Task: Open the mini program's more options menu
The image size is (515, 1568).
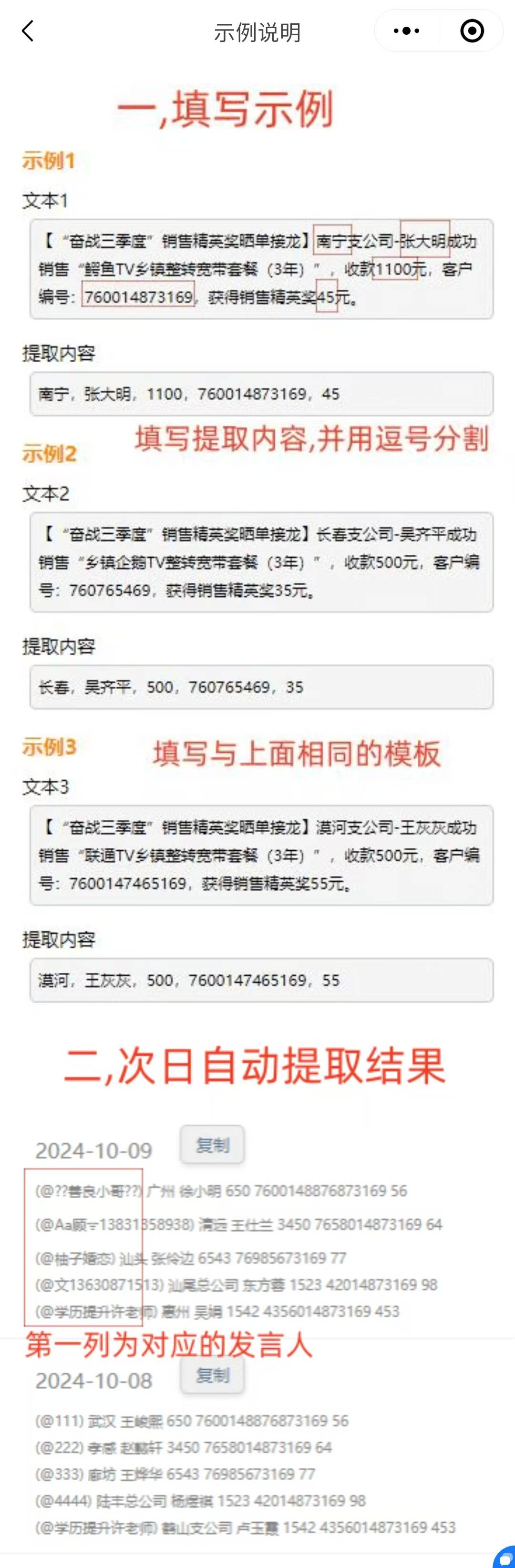Action: tap(406, 31)
